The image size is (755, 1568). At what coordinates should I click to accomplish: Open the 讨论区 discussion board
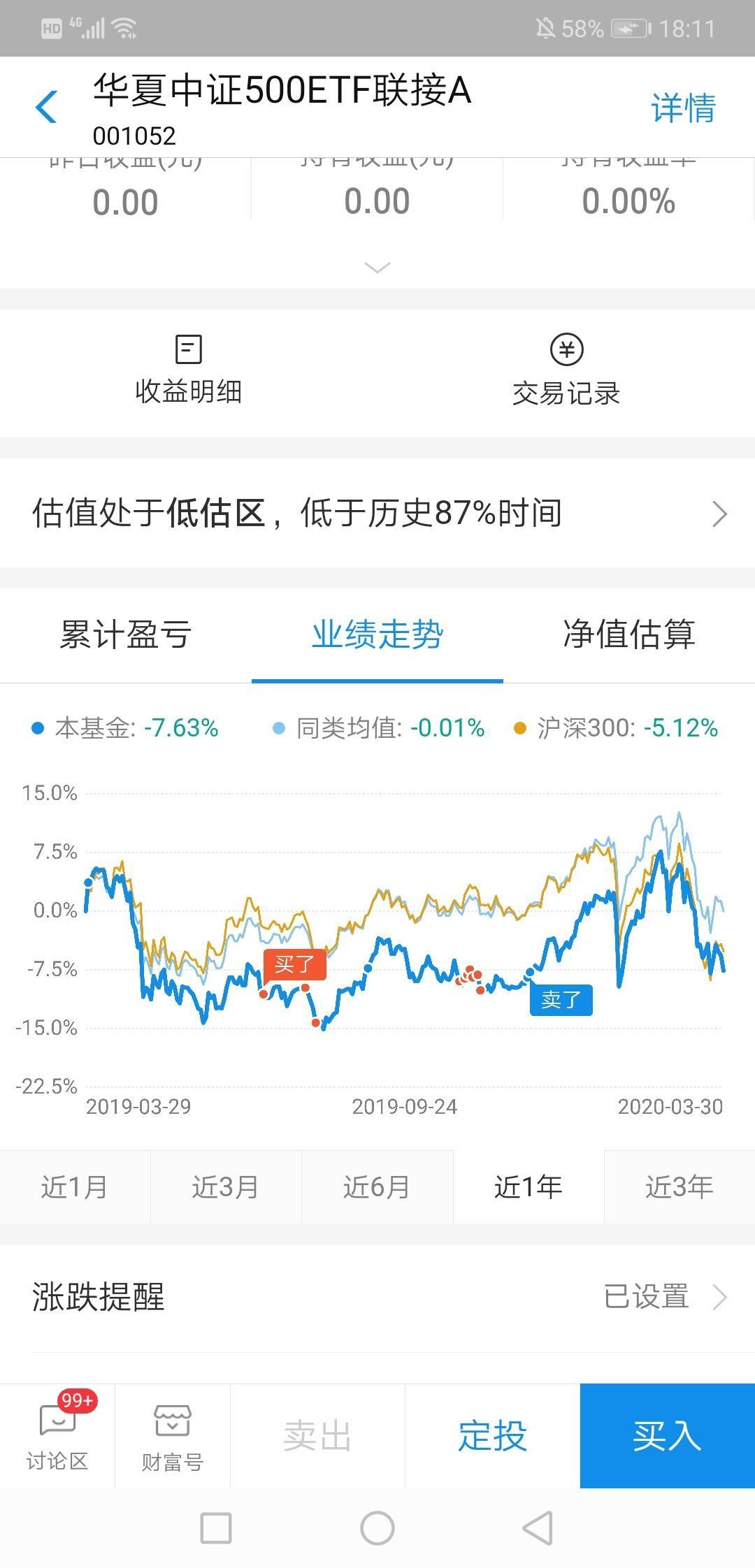(57, 1437)
